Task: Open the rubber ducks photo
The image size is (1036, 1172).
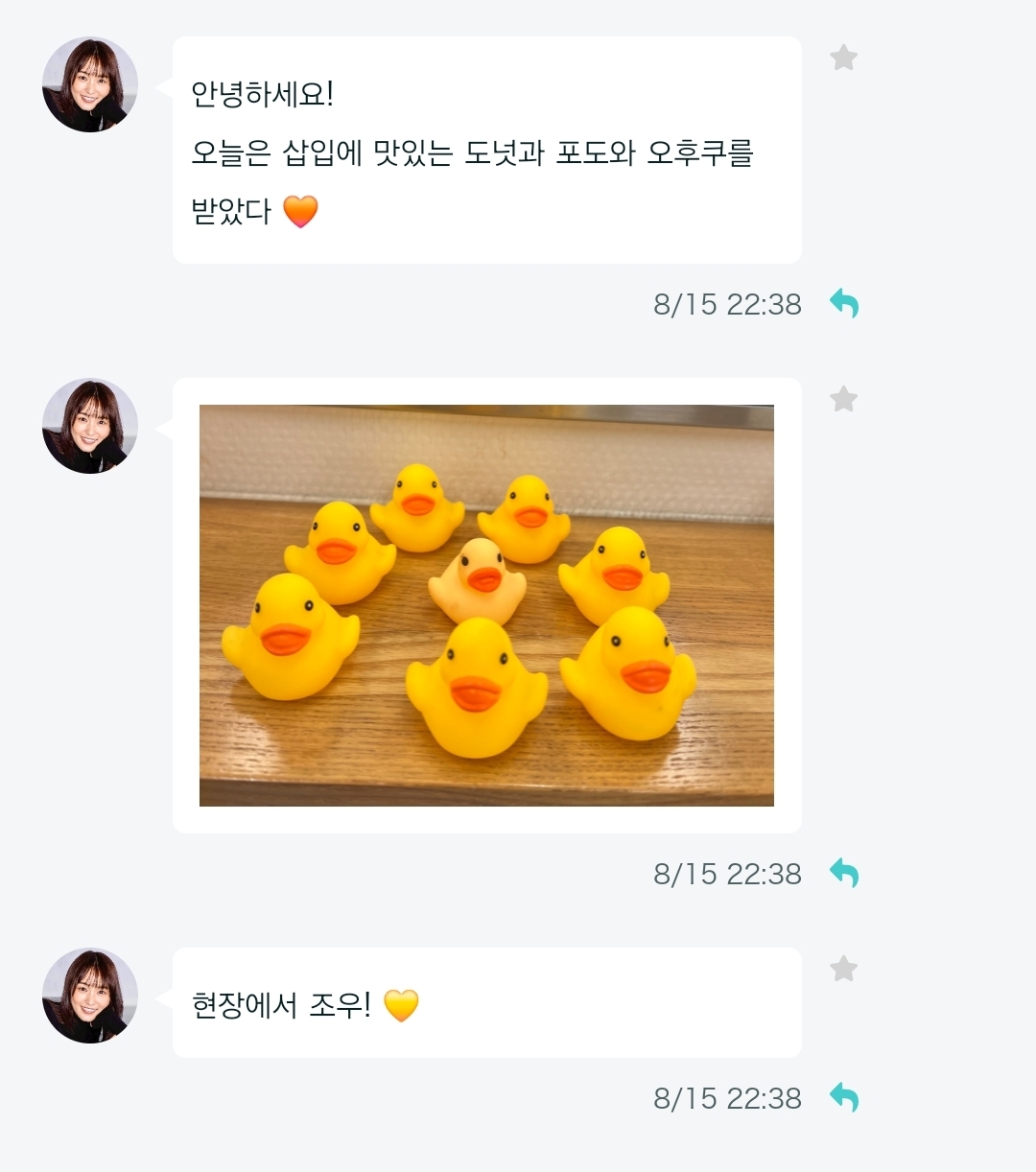Action: [486, 605]
